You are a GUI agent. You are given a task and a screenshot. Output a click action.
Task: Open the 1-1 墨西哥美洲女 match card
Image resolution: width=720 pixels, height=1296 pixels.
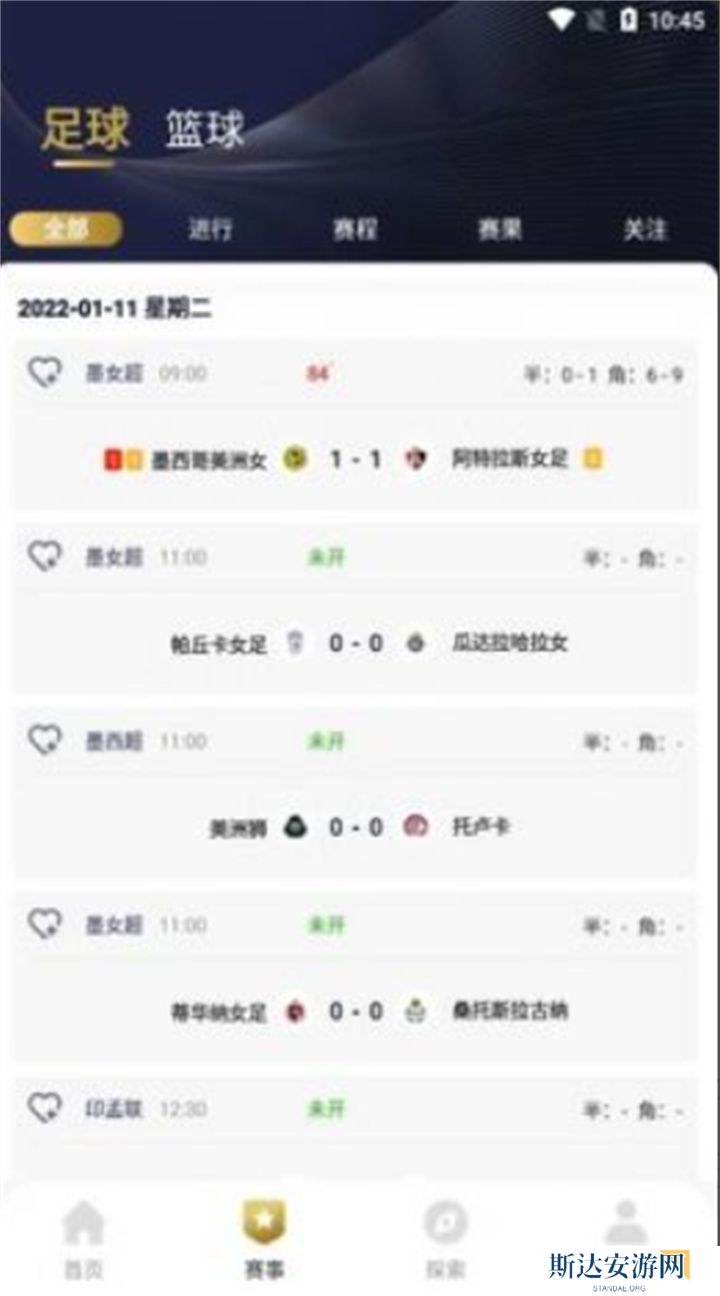(x=355, y=459)
